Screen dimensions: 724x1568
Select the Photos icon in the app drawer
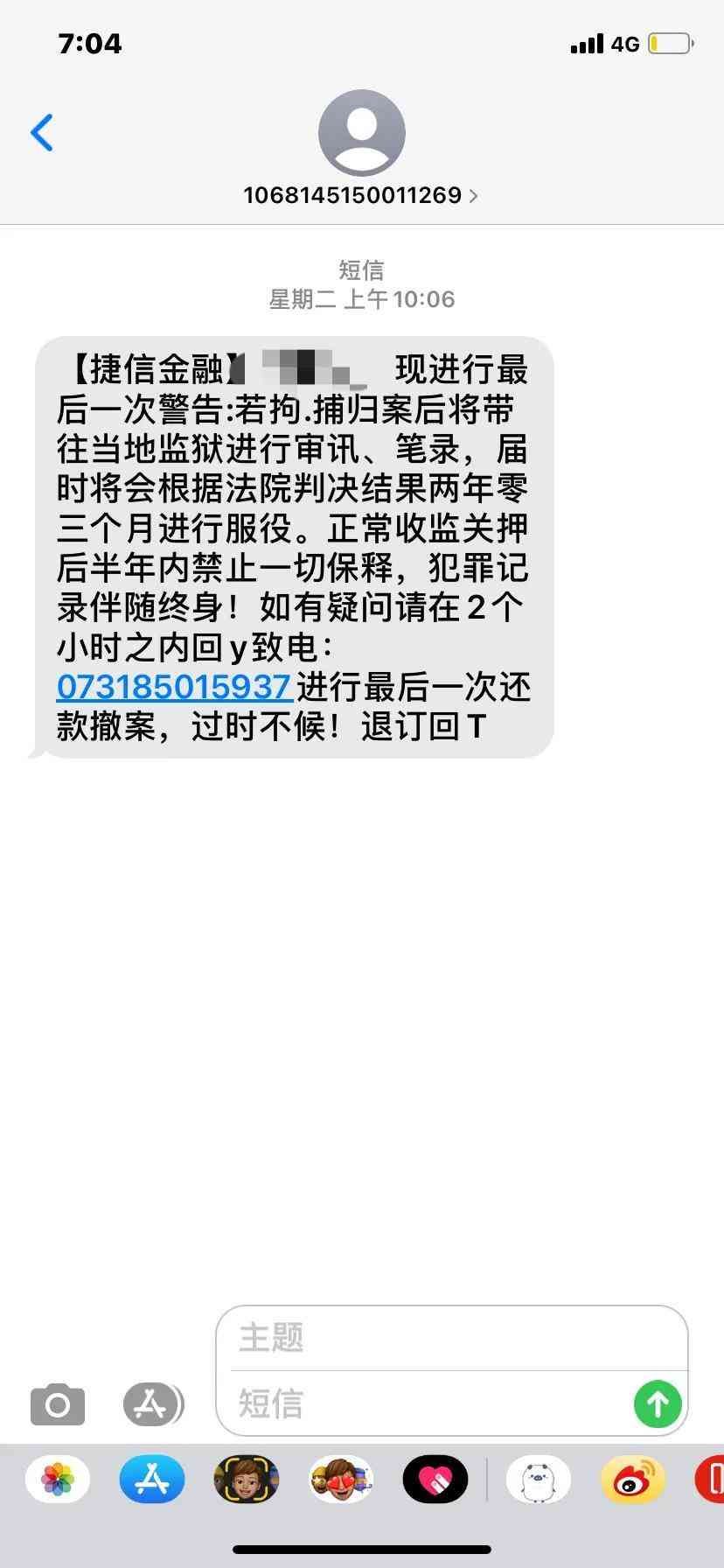[x=57, y=1479]
